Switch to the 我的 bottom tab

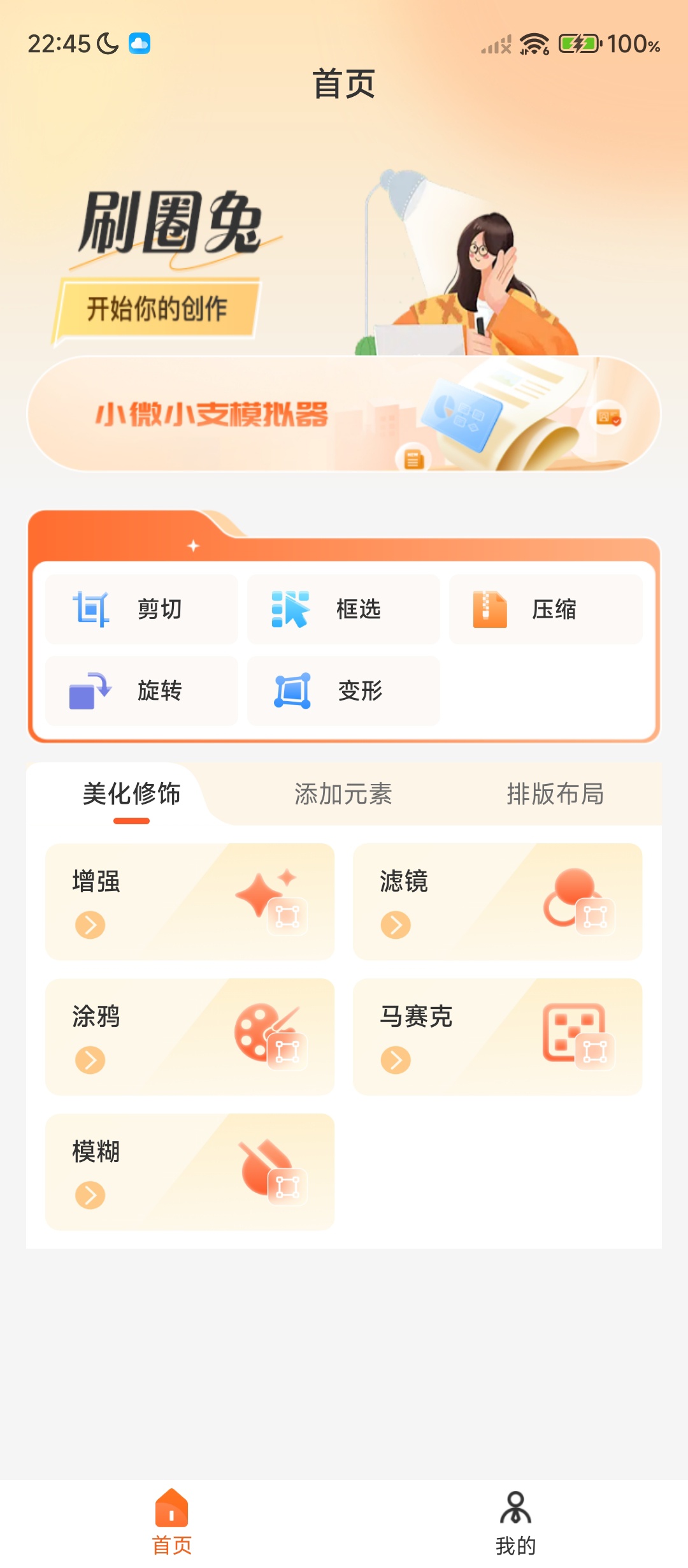tap(515, 1522)
